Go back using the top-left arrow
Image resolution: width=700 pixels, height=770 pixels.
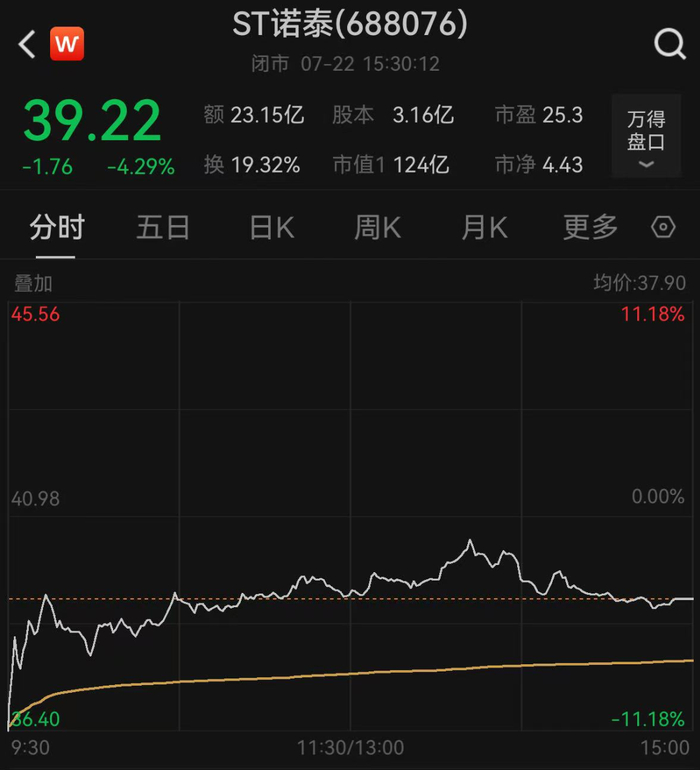pyautogui.click(x=27, y=44)
